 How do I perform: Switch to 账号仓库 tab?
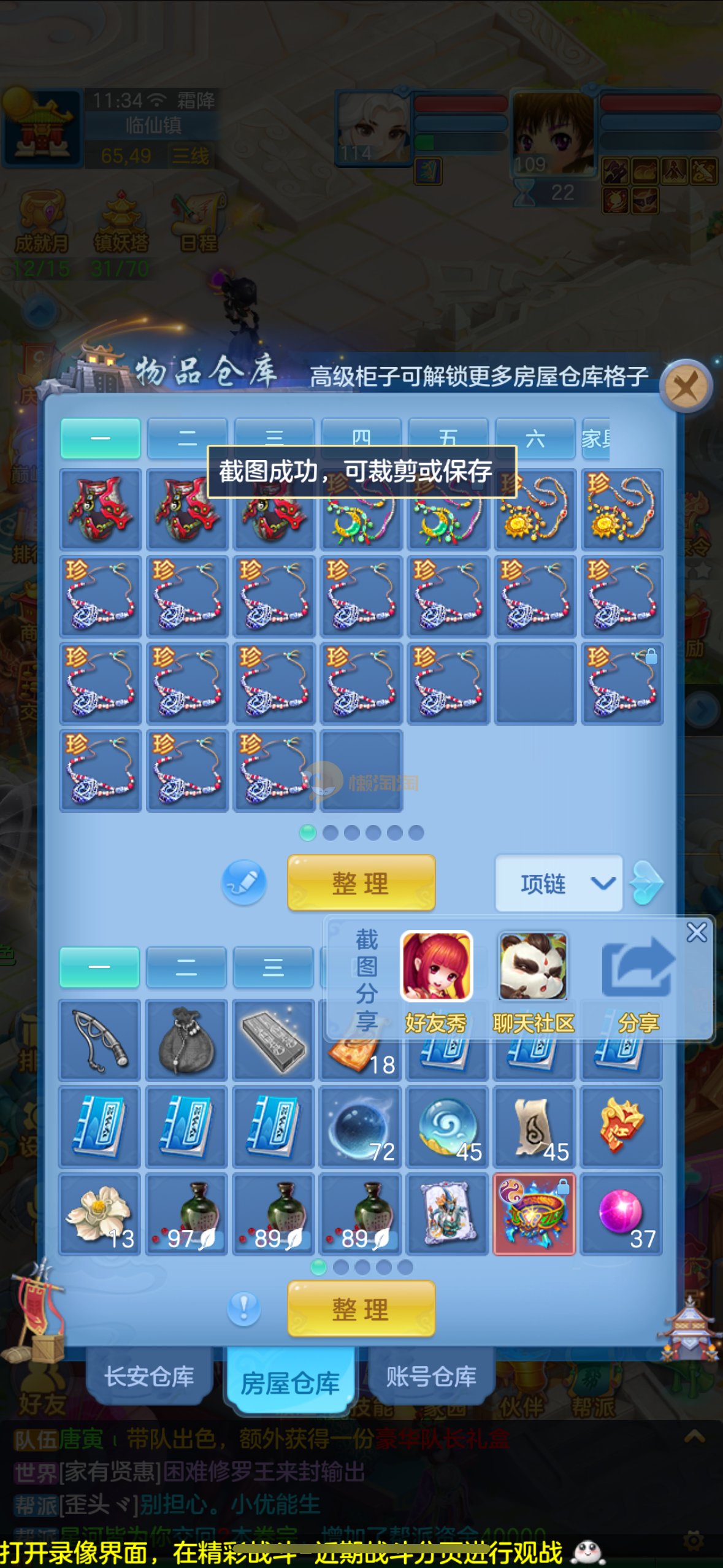click(x=431, y=1376)
